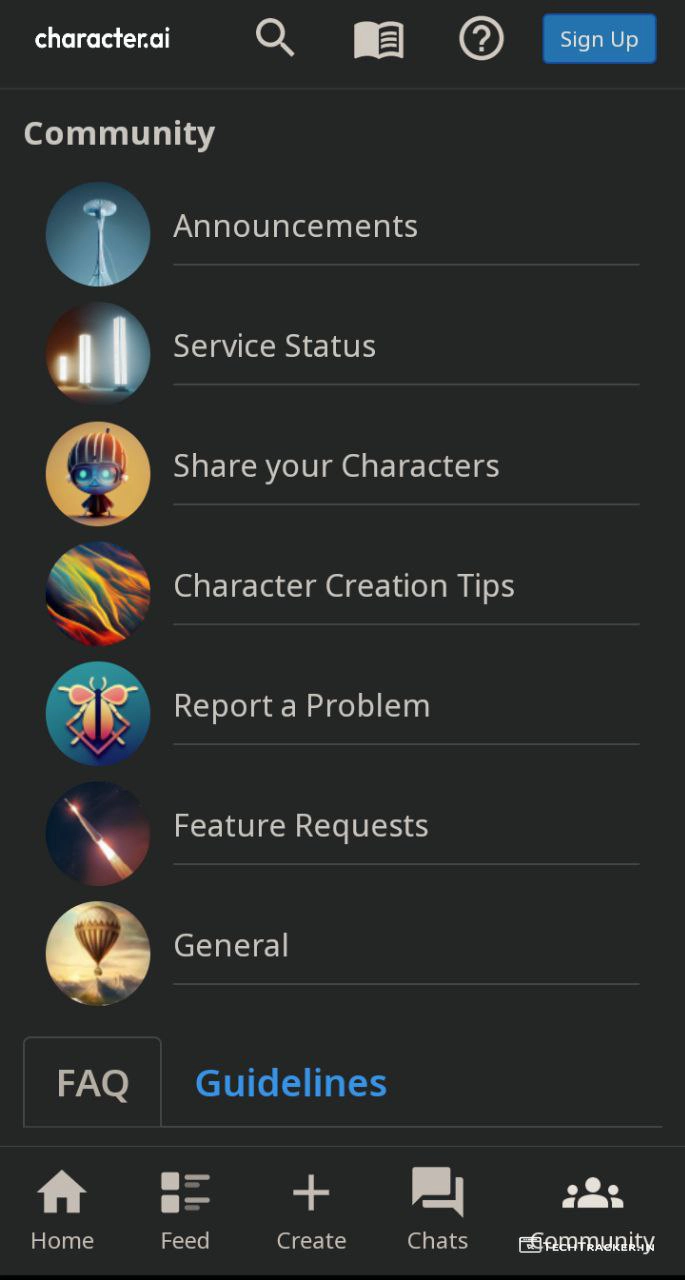685x1280 pixels.
Task: Open the Chats tab
Action: 437,1210
